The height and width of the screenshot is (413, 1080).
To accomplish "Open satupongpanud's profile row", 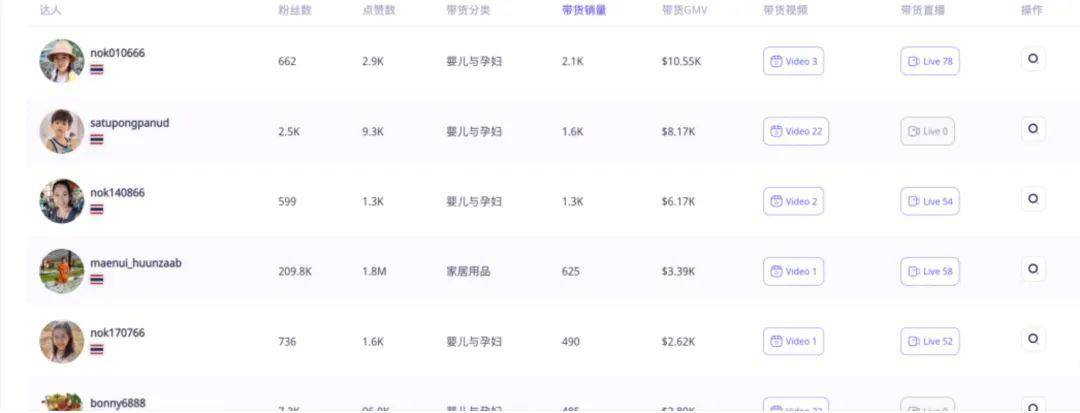I will (x=129, y=123).
